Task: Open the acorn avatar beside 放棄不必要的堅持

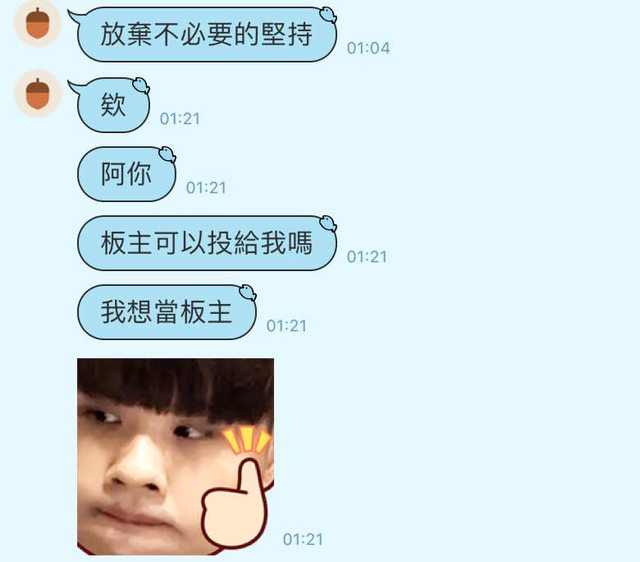Action: pyautogui.click(x=37, y=23)
